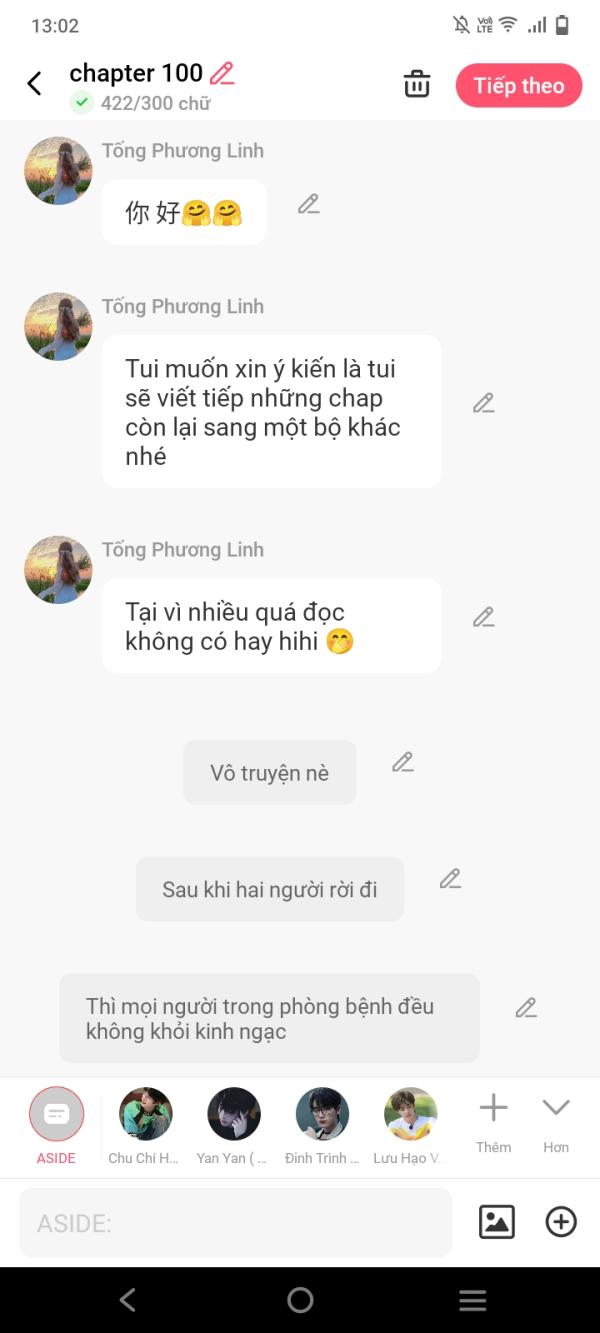The image size is (600, 1333).
Task: Go back from the chapter 100 editor
Action: 34,84
